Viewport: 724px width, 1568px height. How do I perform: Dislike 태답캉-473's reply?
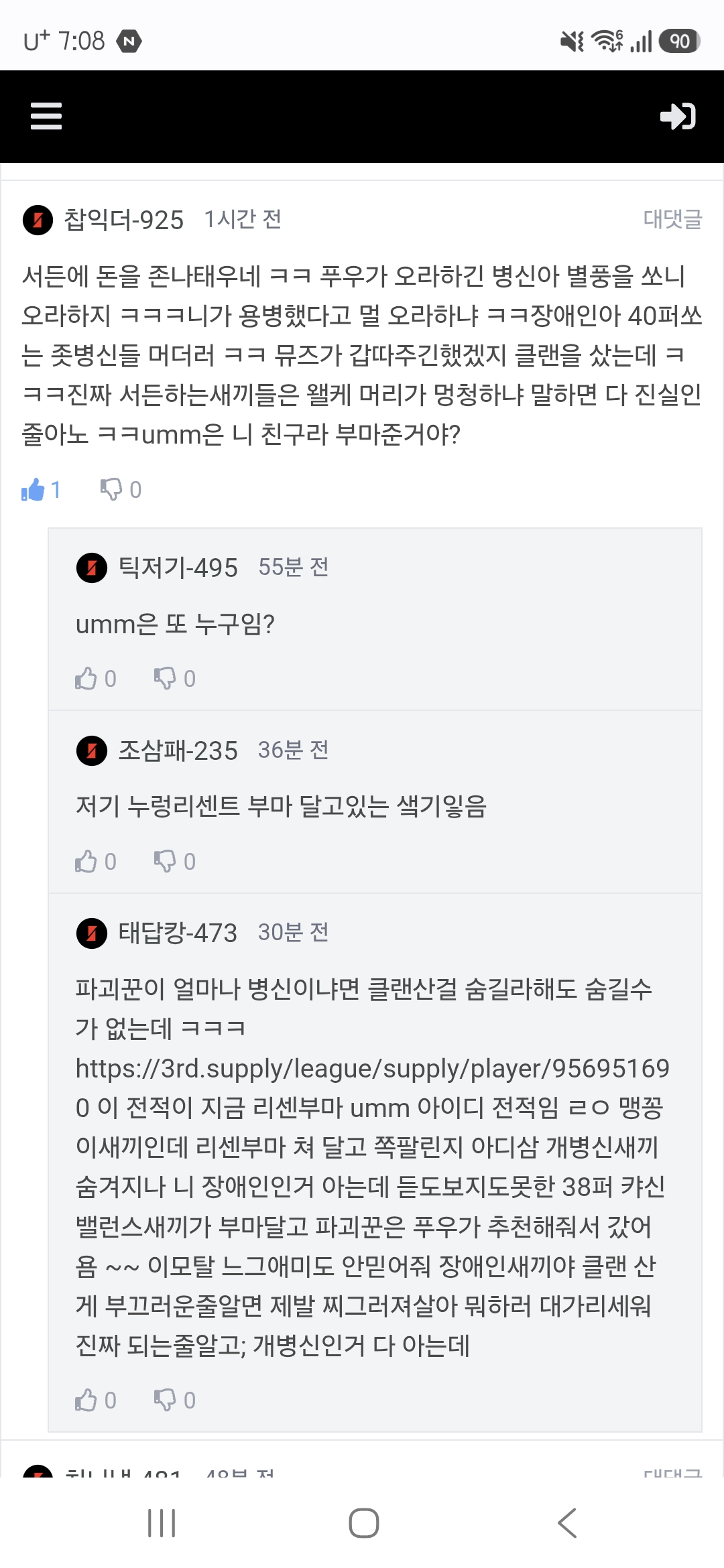(166, 1400)
